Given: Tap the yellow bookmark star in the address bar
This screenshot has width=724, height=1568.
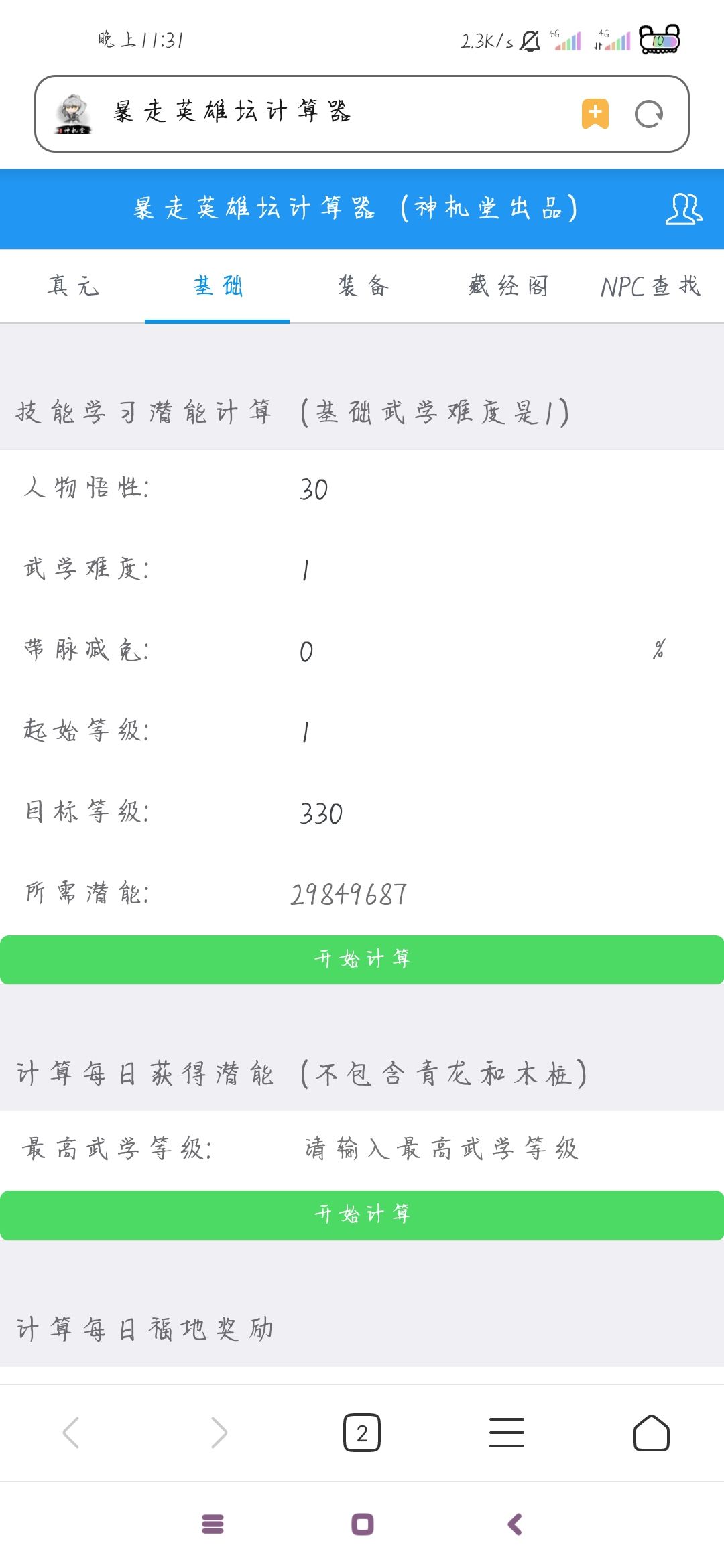Looking at the screenshot, I should pyautogui.click(x=594, y=114).
